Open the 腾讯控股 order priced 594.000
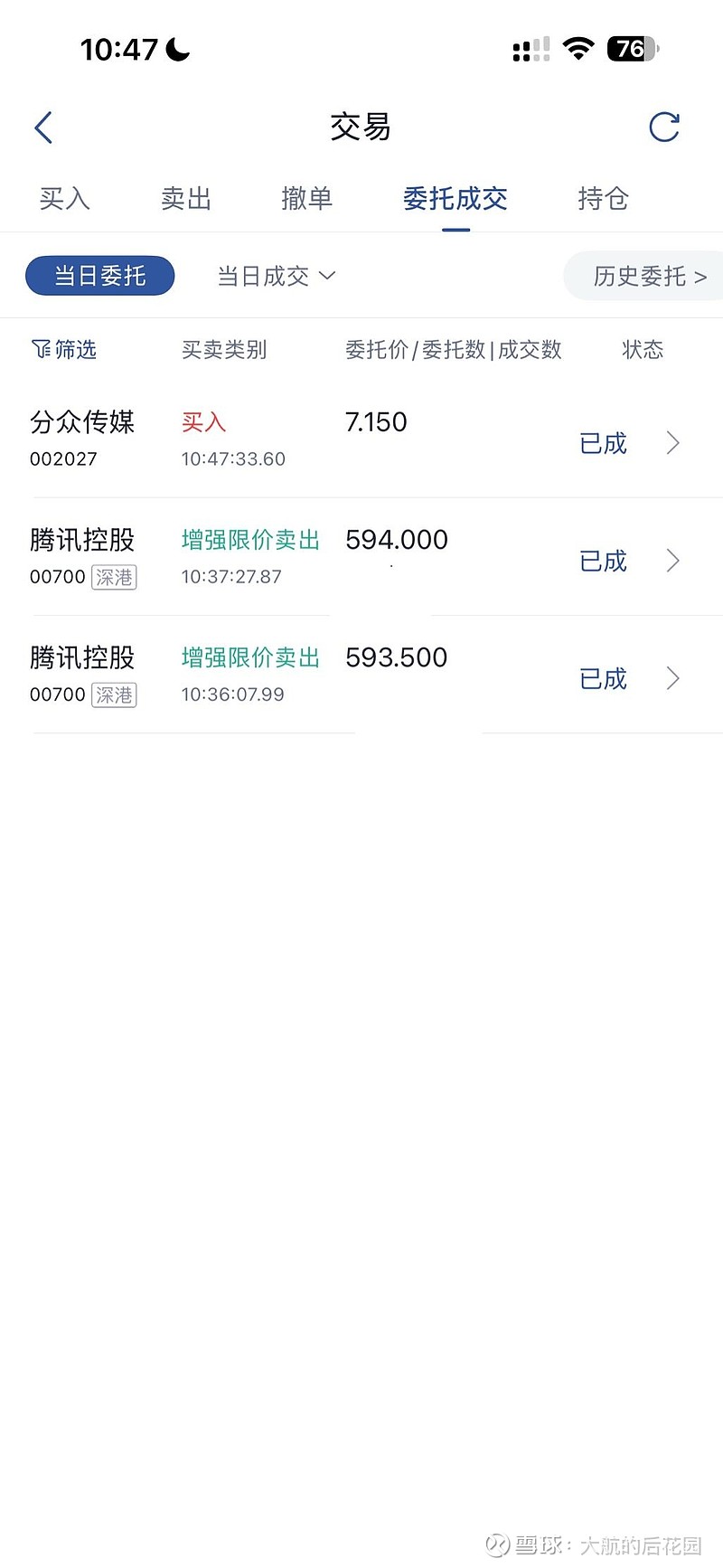Viewport: 723px width, 1568px height. (361, 557)
